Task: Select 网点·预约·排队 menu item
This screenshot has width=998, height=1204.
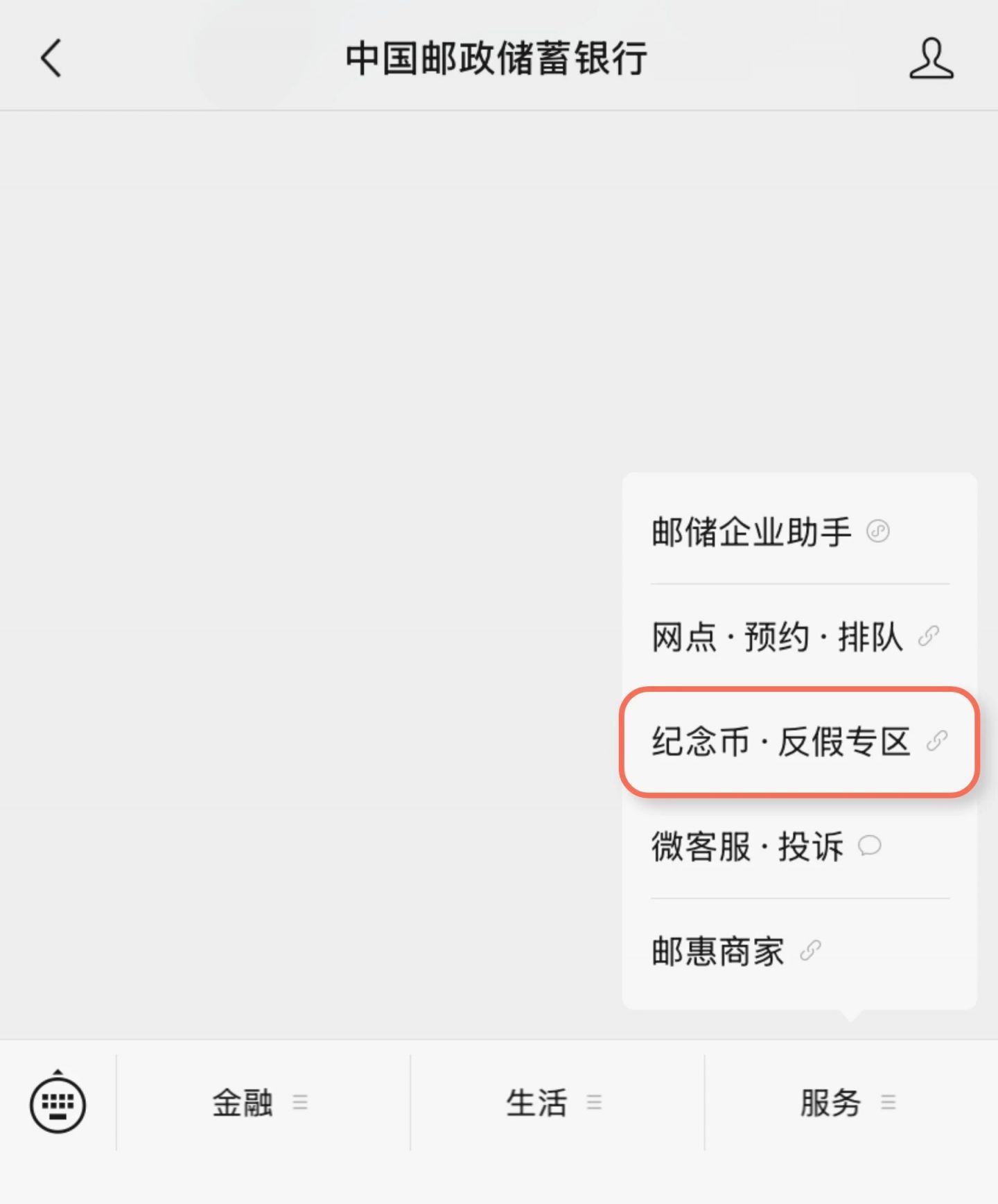Action: tap(794, 636)
